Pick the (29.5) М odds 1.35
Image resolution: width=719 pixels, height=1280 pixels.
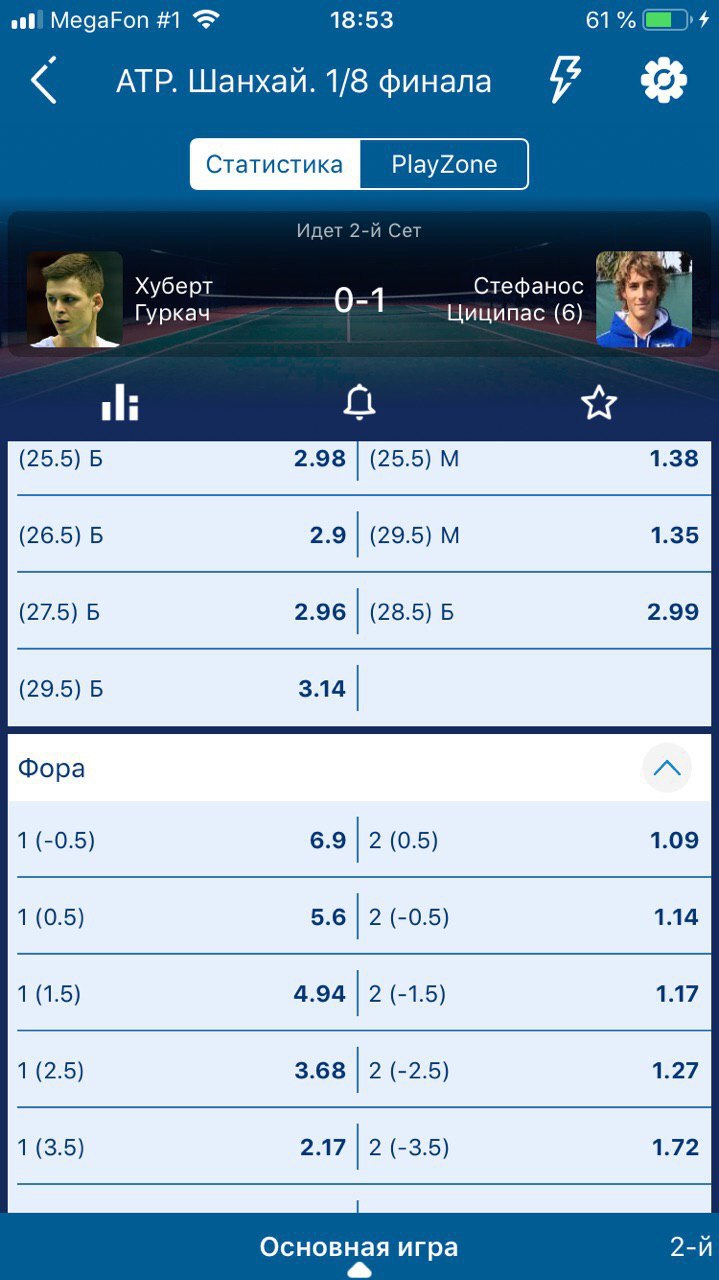click(x=534, y=535)
